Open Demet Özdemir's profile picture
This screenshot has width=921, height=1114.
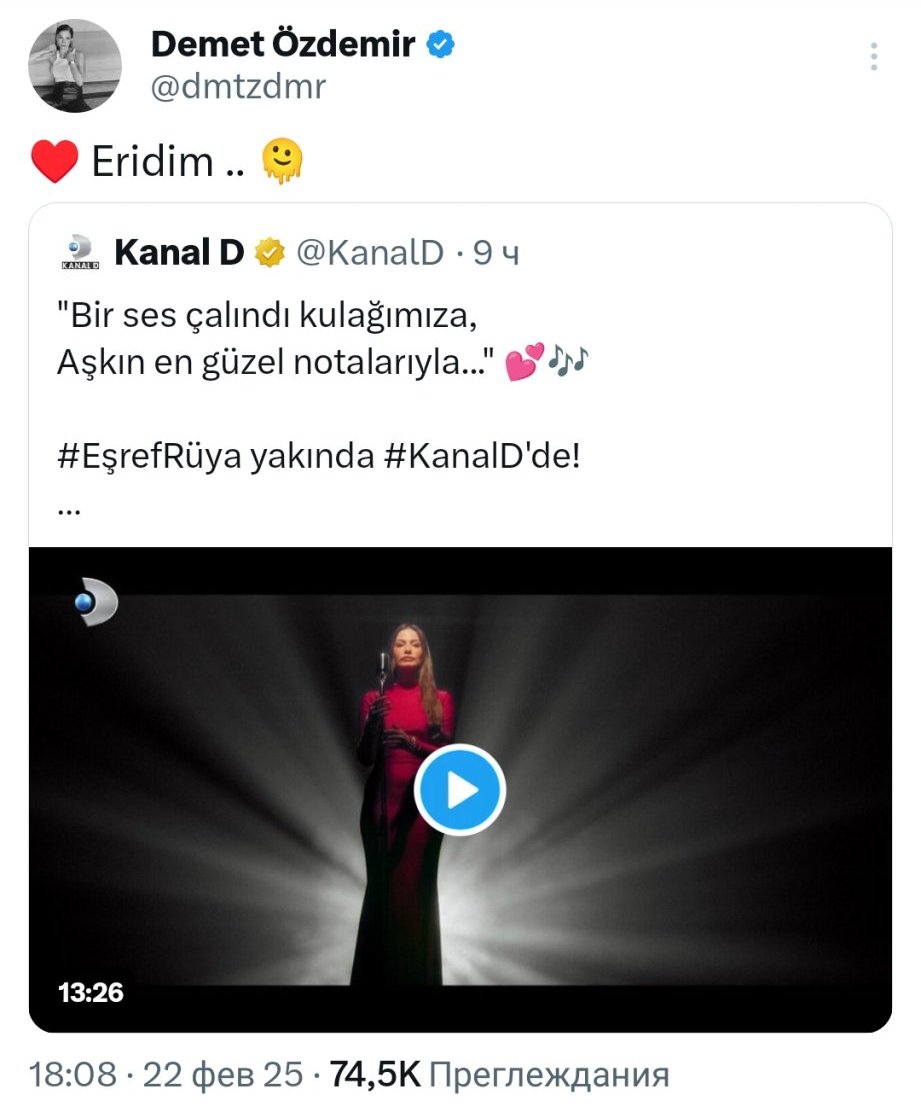(x=76, y=63)
